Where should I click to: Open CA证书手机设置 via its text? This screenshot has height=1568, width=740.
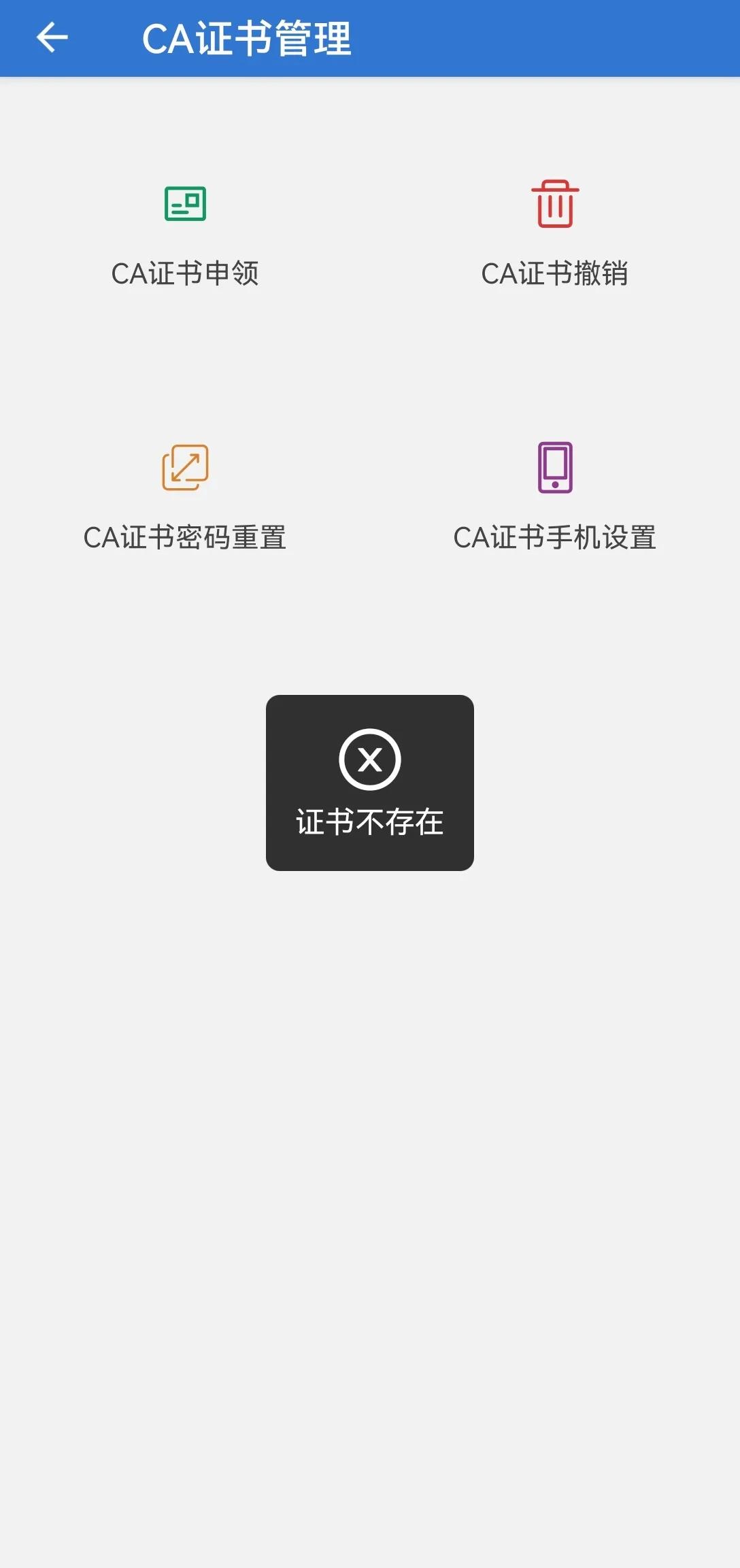coord(555,536)
